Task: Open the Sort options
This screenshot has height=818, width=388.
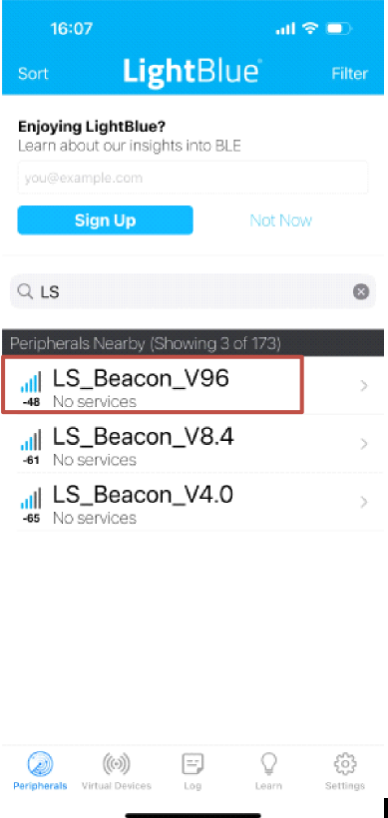Action: click(x=33, y=74)
